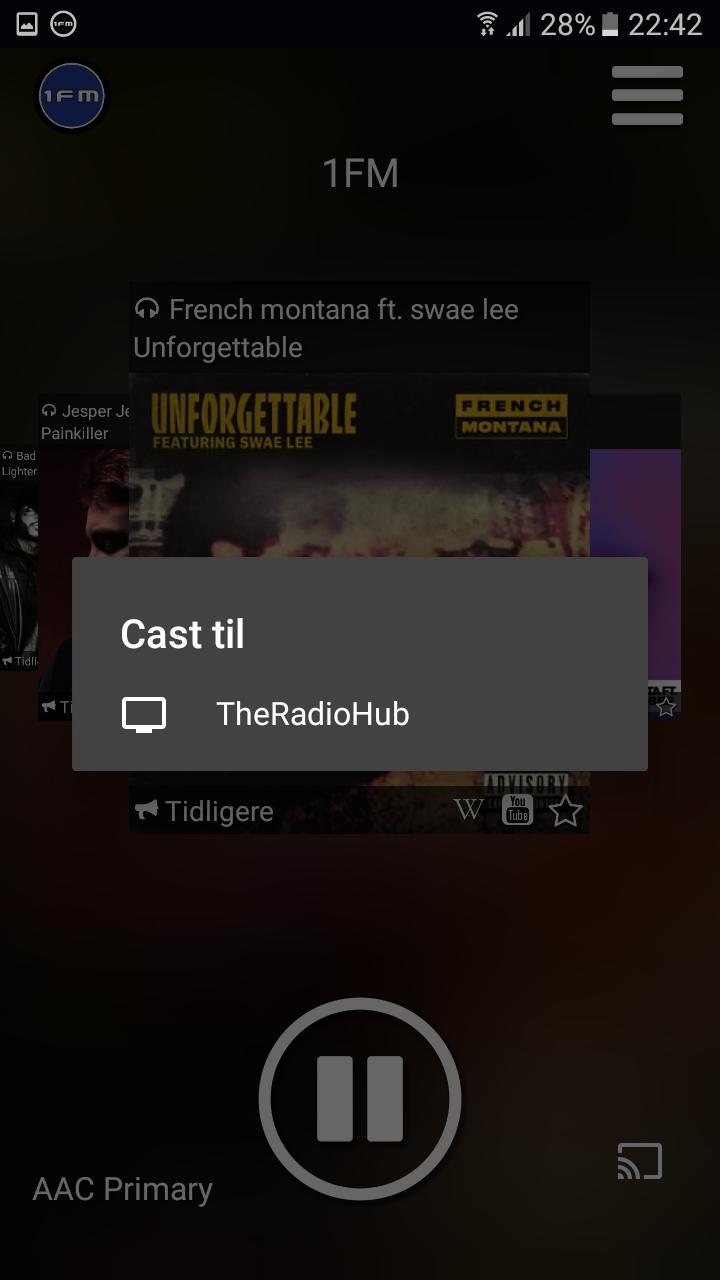Viewport: 720px width, 1280px height.
Task: Open the 1FM station logo
Action: [x=71, y=96]
